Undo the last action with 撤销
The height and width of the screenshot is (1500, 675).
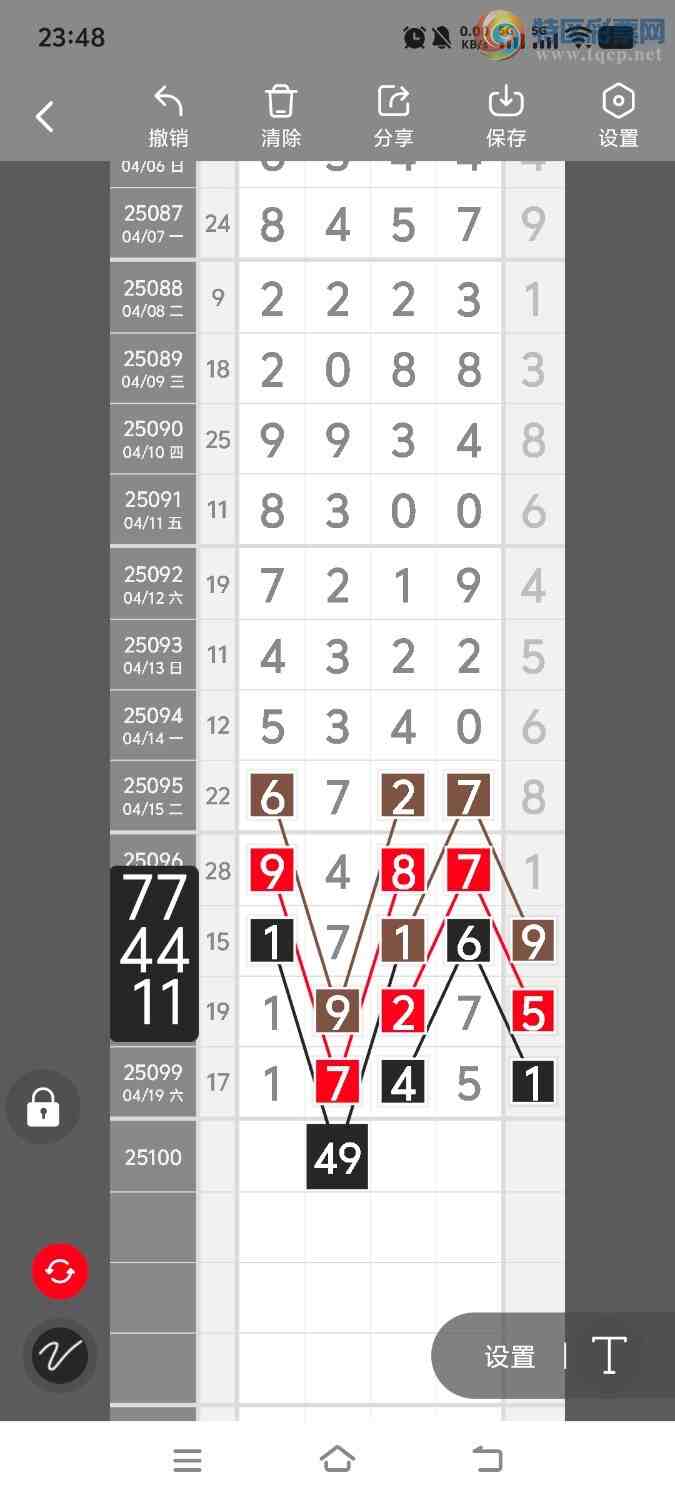coord(168,117)
